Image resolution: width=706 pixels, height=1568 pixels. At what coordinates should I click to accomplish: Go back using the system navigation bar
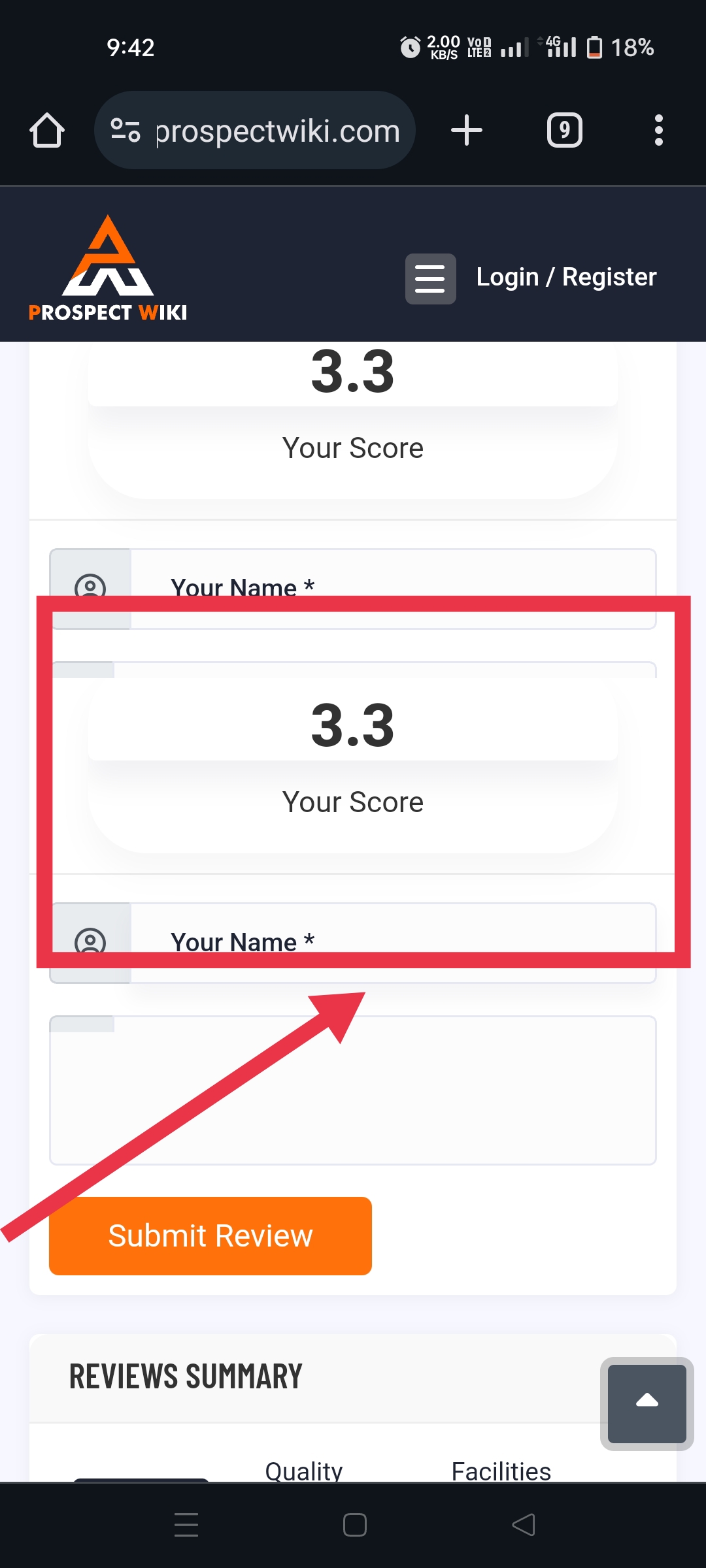point(523,1525)
